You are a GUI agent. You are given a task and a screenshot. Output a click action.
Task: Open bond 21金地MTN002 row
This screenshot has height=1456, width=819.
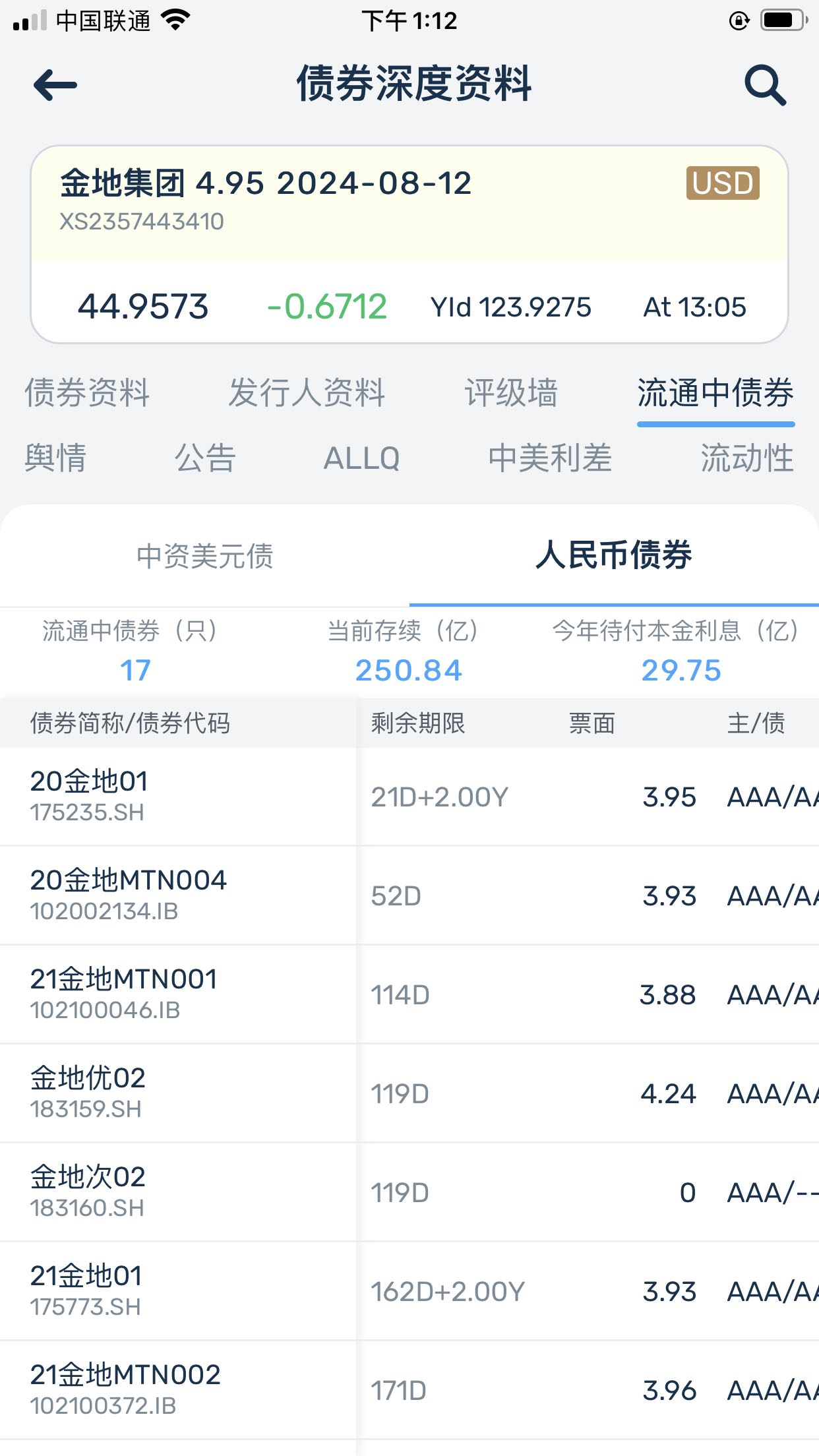click(x=409, y=1390)
